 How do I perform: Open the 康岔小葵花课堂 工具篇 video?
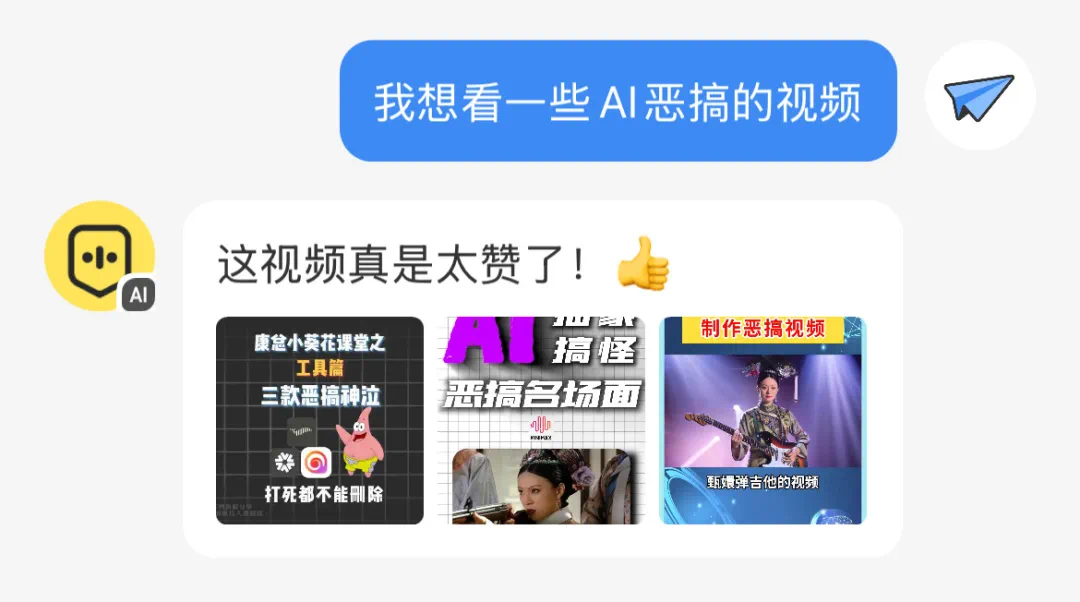pyautogui.click(x=320, y=420)
